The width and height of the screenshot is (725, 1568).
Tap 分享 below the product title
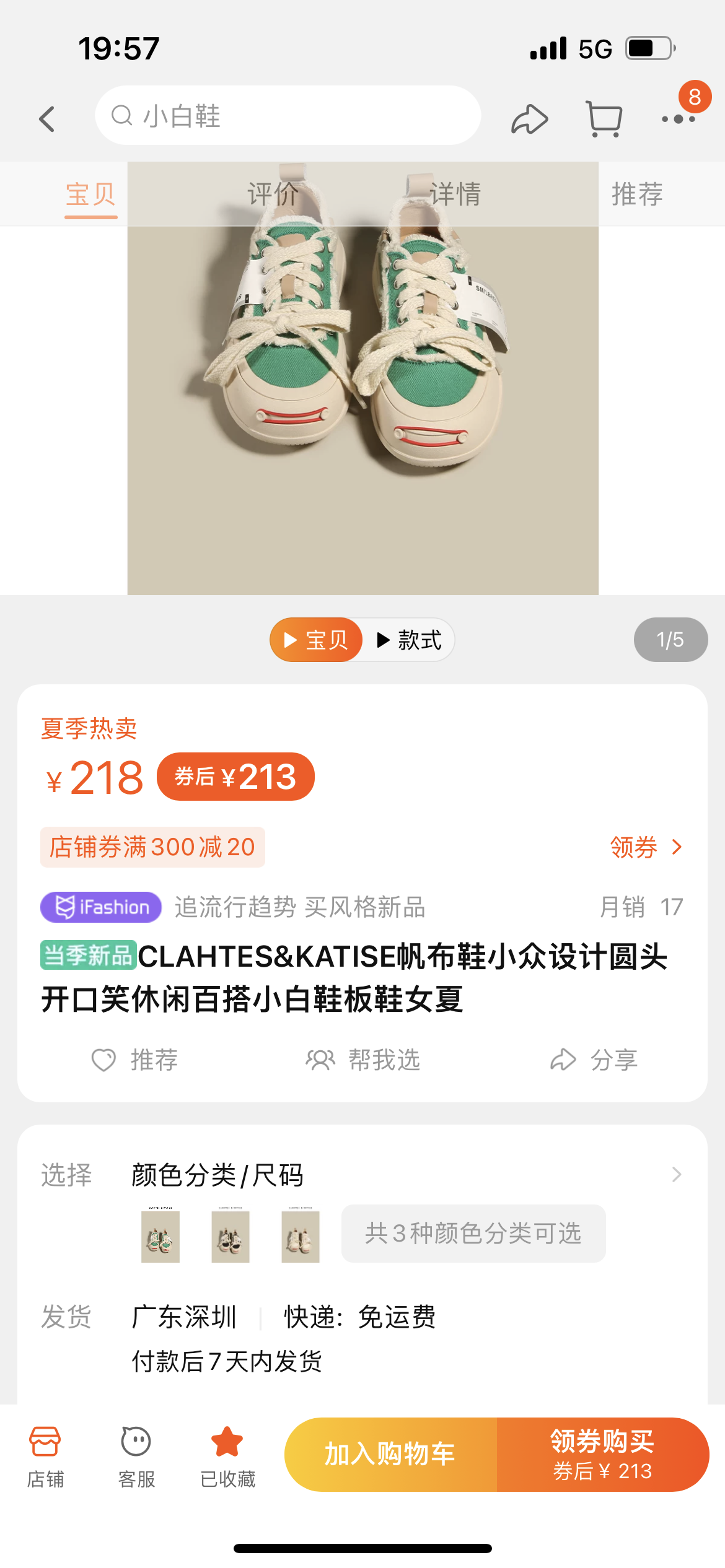594,1060
